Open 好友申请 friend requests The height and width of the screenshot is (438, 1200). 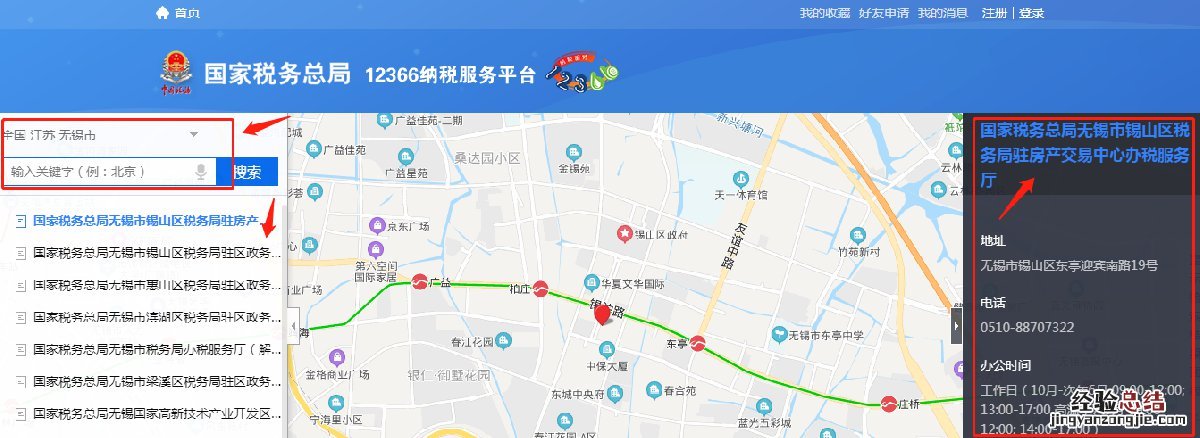884,13
